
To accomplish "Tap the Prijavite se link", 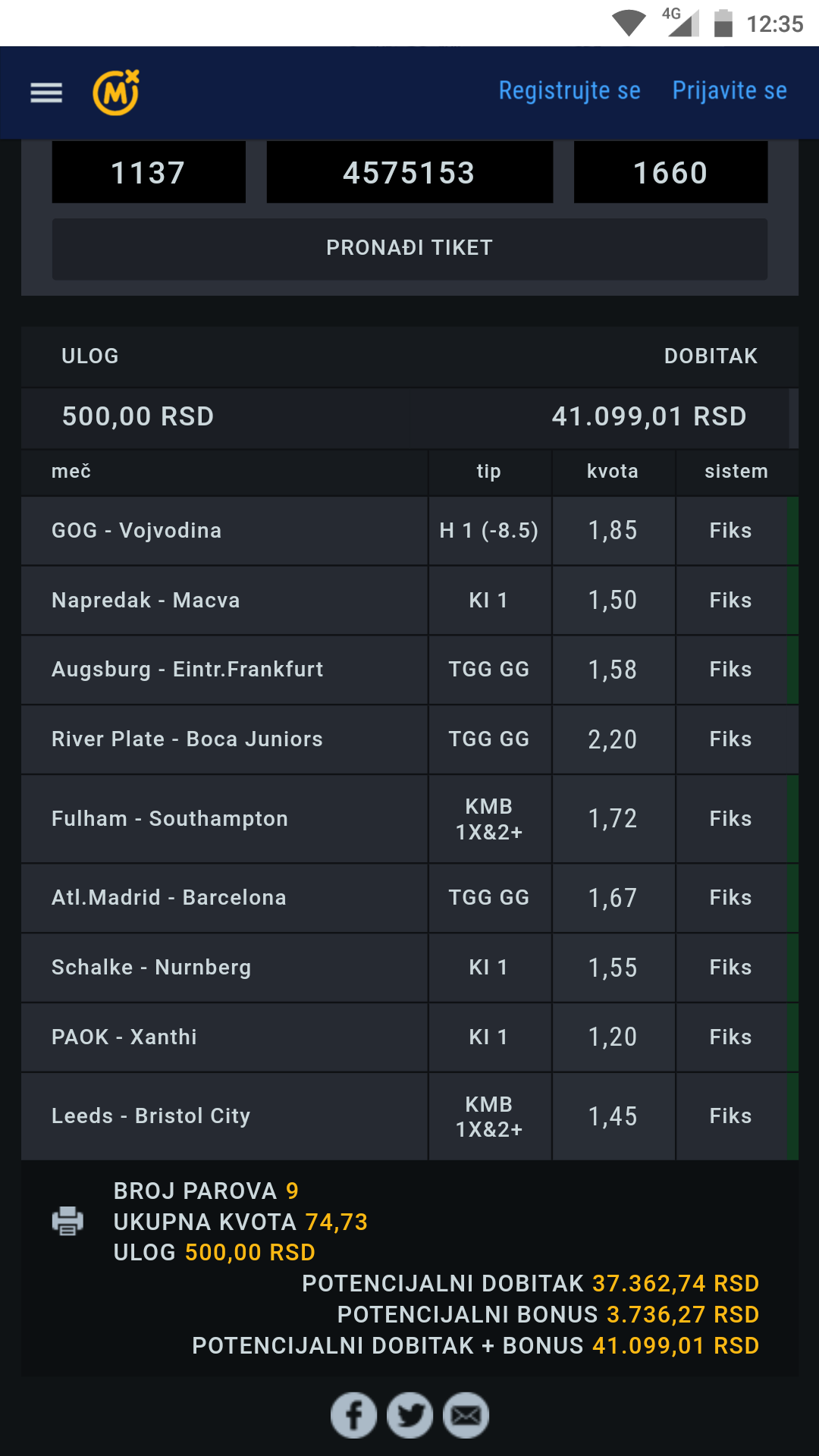I will [730, 91].
